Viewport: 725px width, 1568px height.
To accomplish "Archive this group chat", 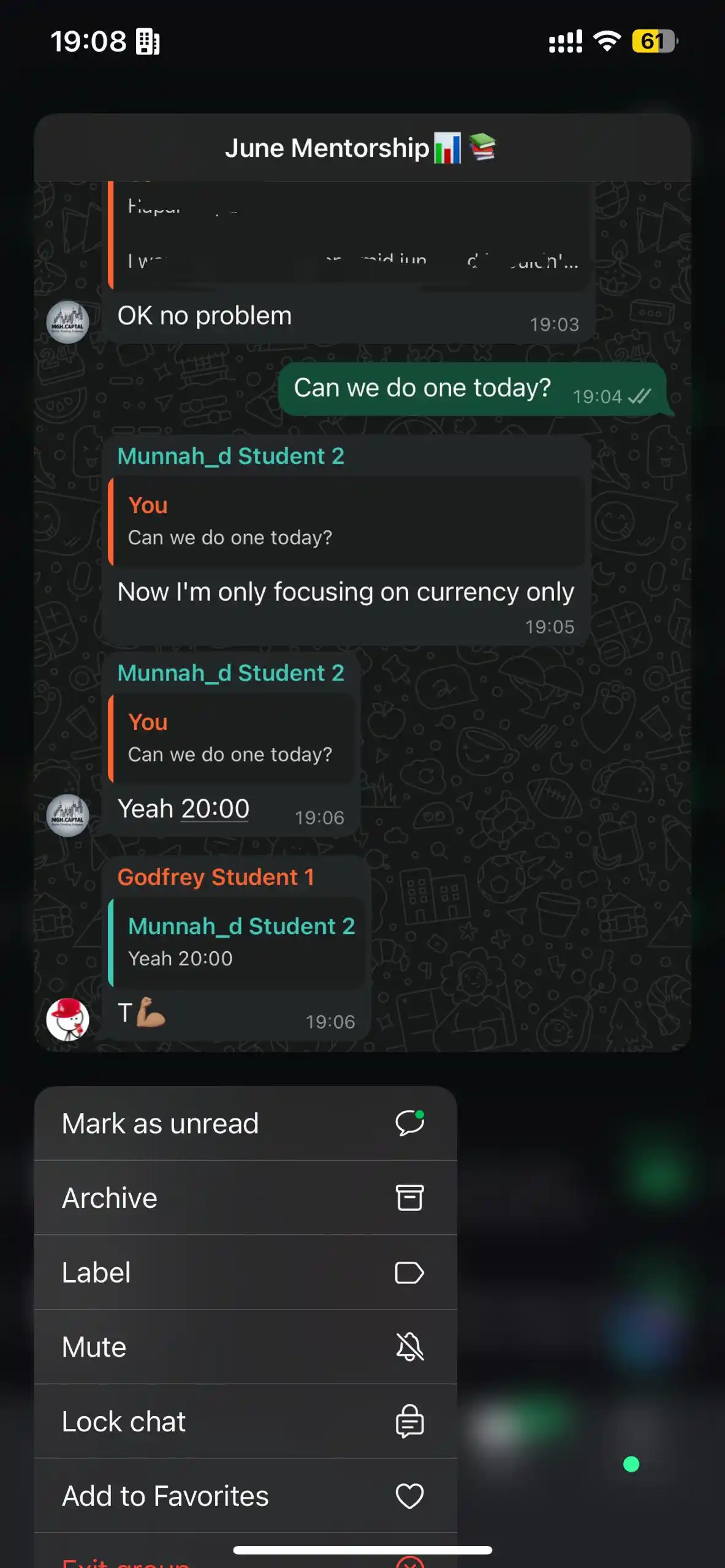I will click(245, 1198).
